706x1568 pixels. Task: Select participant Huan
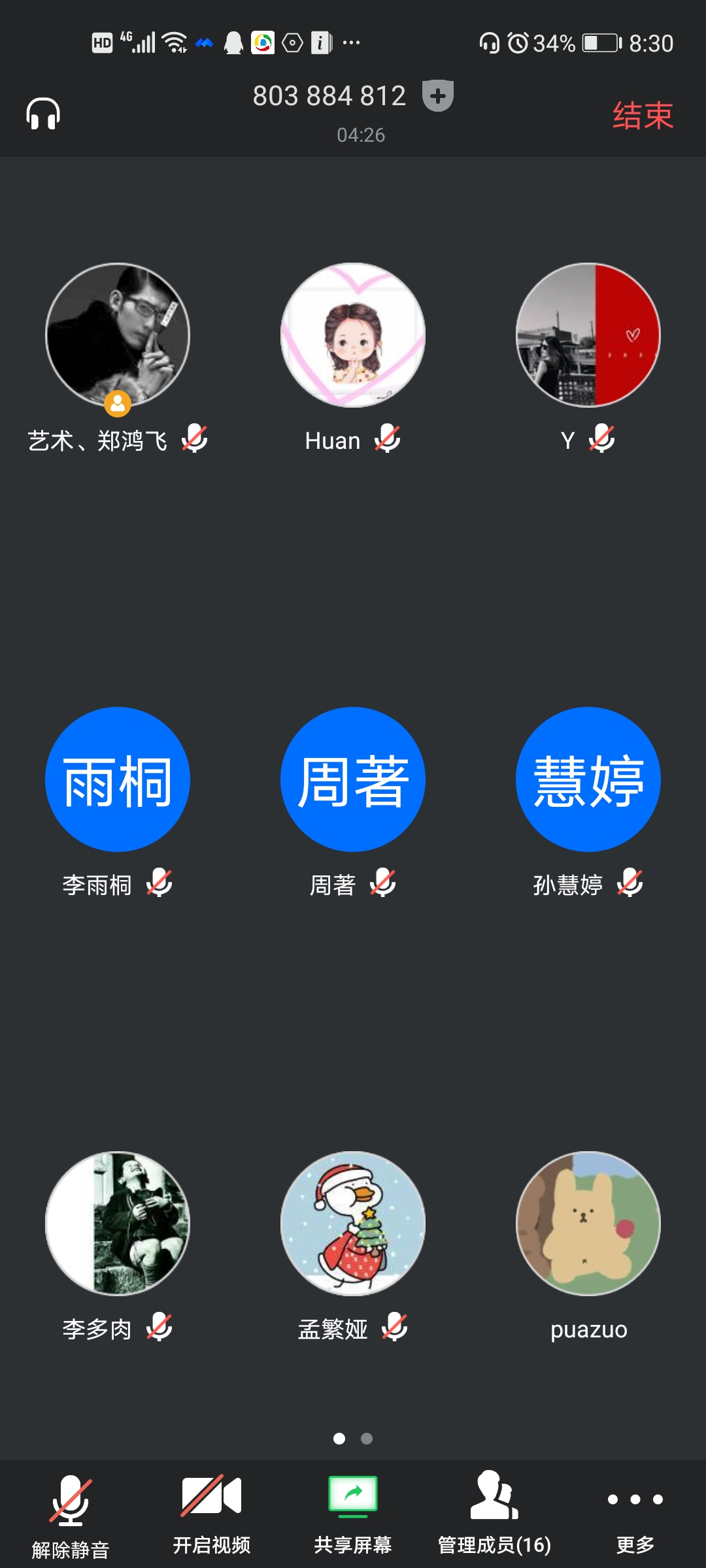353,335
